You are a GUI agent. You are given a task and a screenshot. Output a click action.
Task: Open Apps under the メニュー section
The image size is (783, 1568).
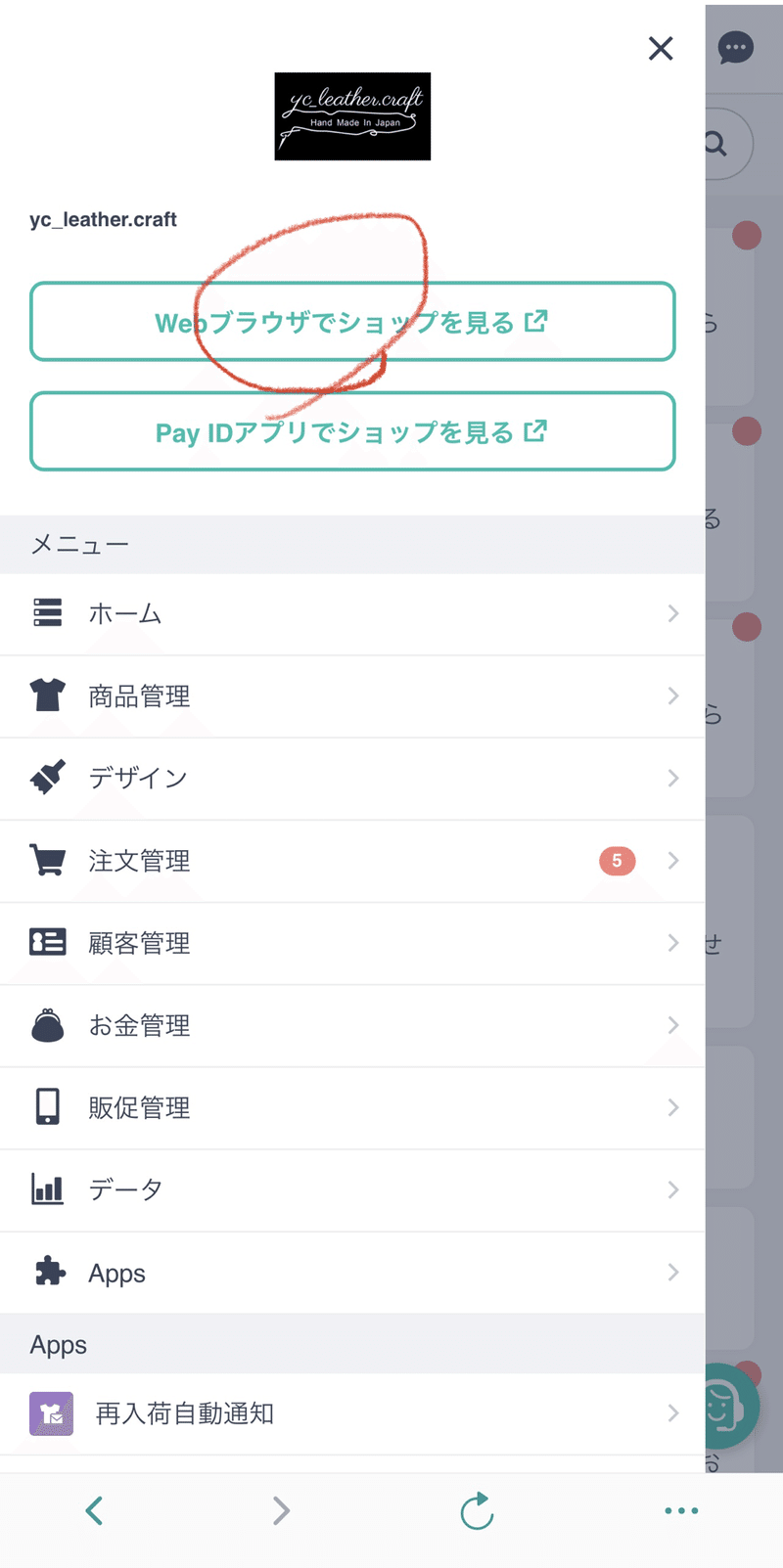click(352, 1273)
